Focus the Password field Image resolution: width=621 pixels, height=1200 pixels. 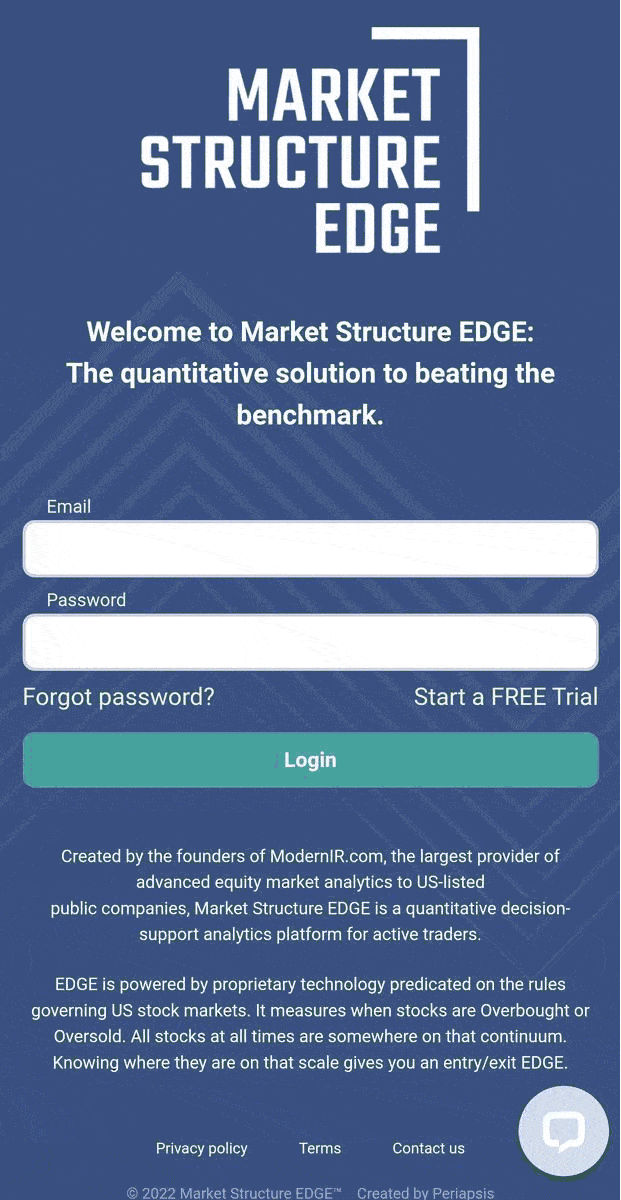click(310, 642)
